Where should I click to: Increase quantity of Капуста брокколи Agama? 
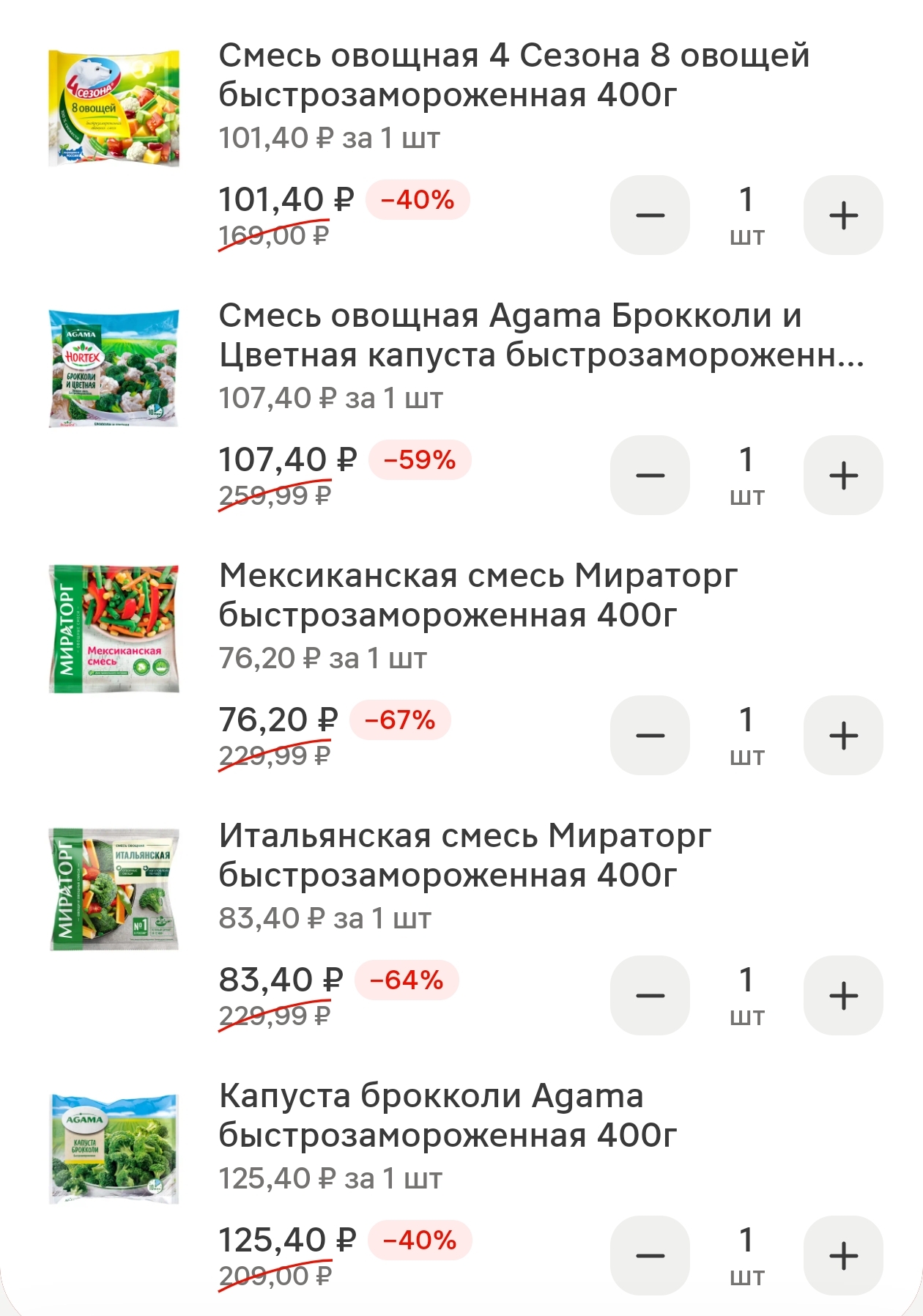[843, 1256]
